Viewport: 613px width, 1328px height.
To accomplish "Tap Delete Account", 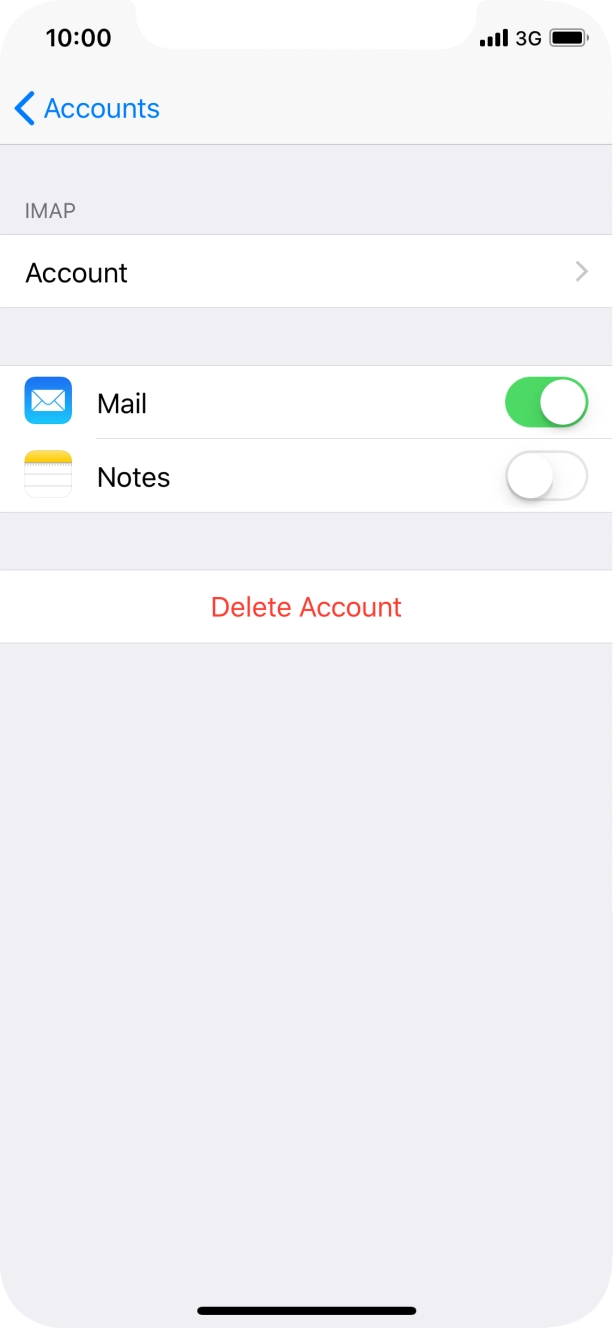I will click(x=306, y=607).
